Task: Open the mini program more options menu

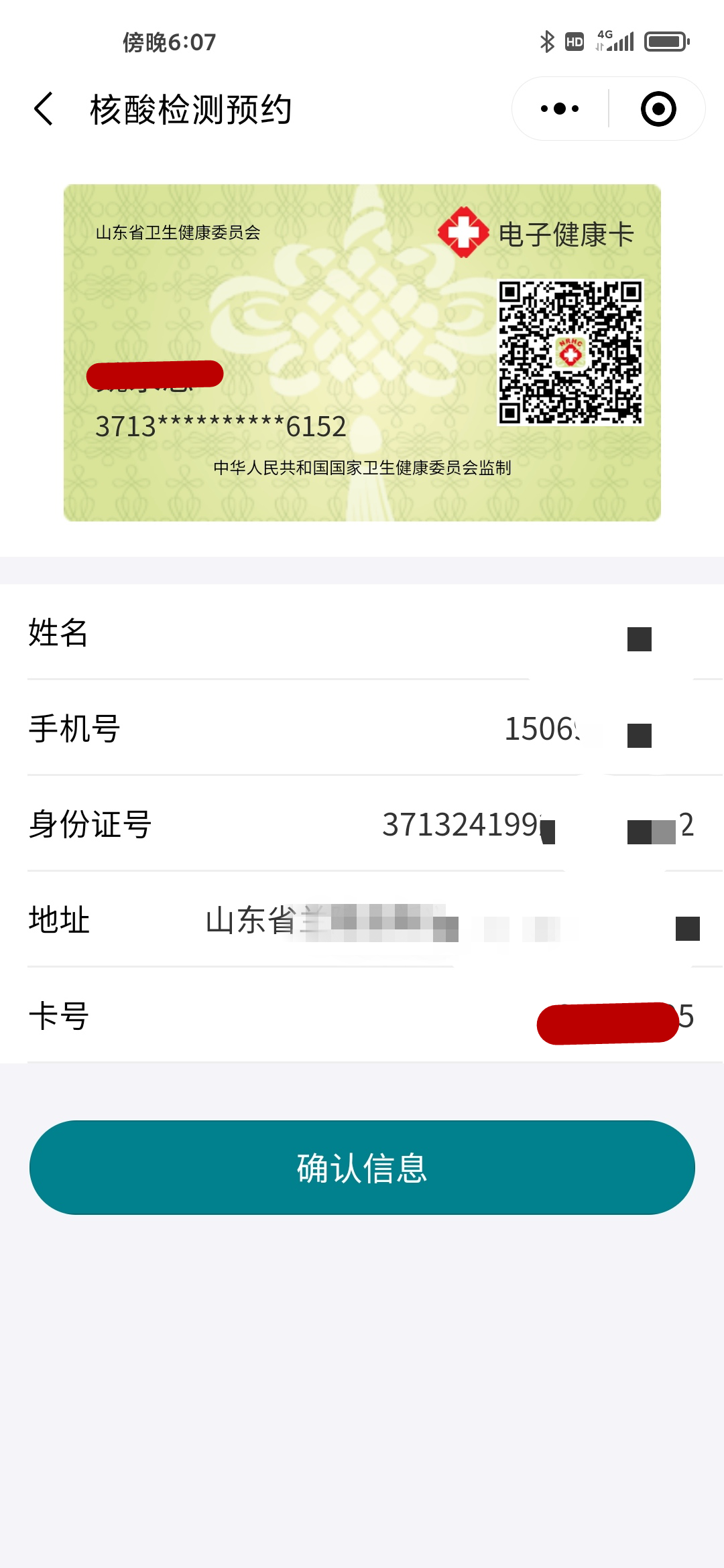Action: tap(560, 109)
